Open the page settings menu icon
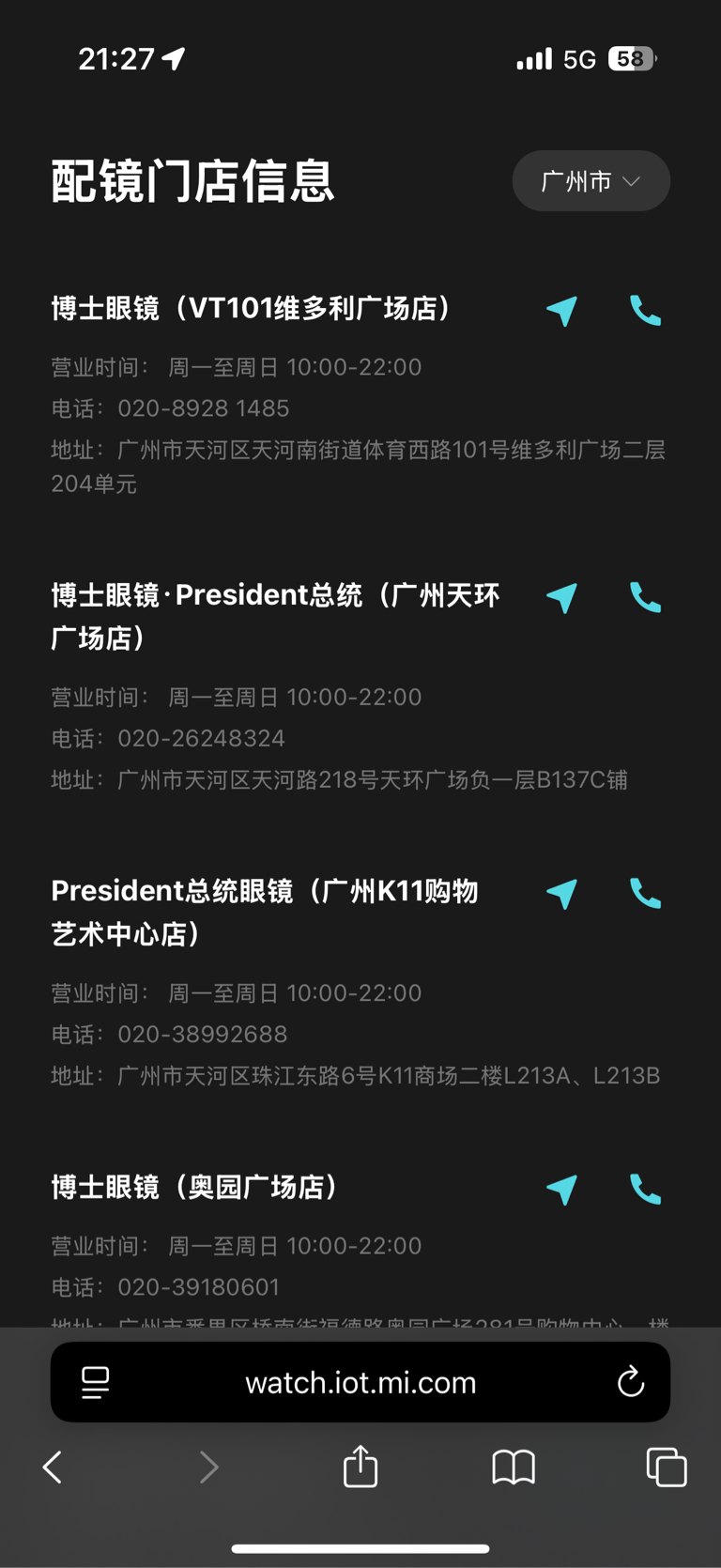Viewport: 721px width, 1568px height. (x=95, y=1382)
